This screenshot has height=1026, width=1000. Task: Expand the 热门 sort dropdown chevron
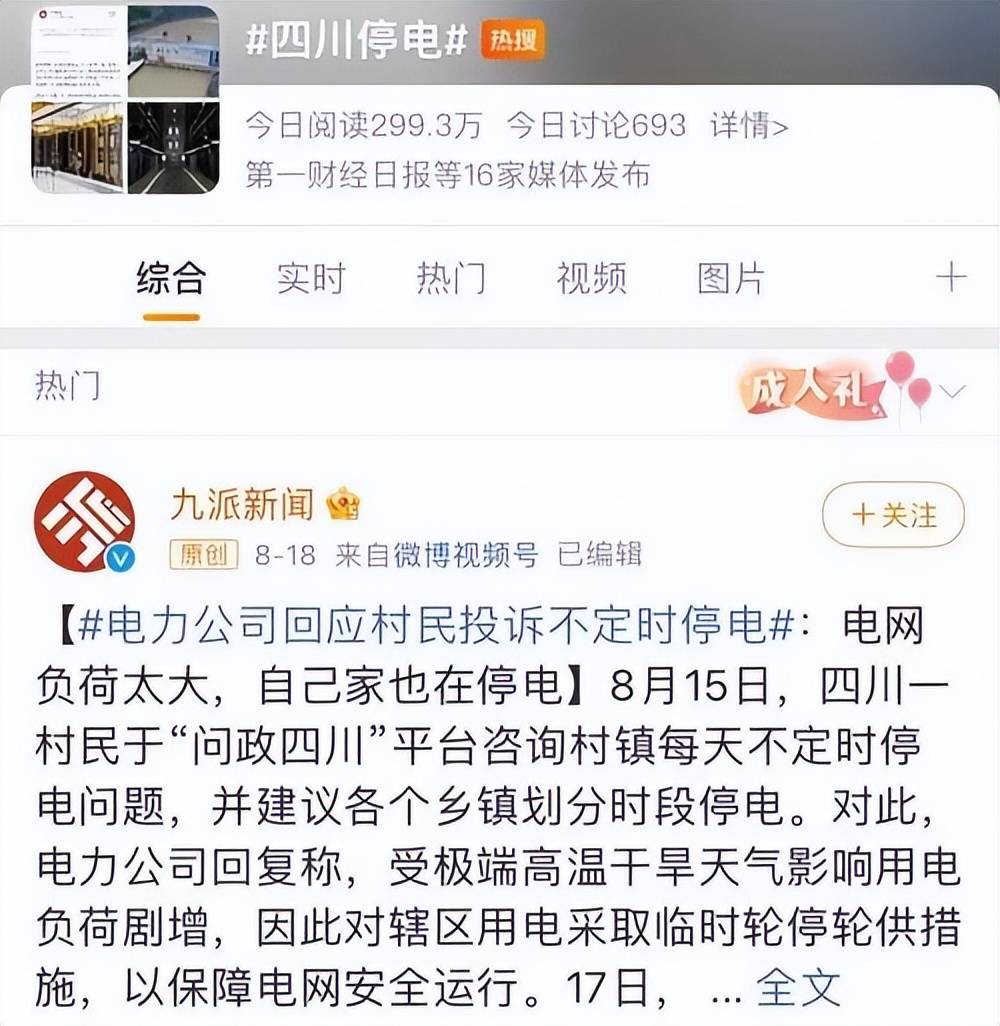coord(955,391)
